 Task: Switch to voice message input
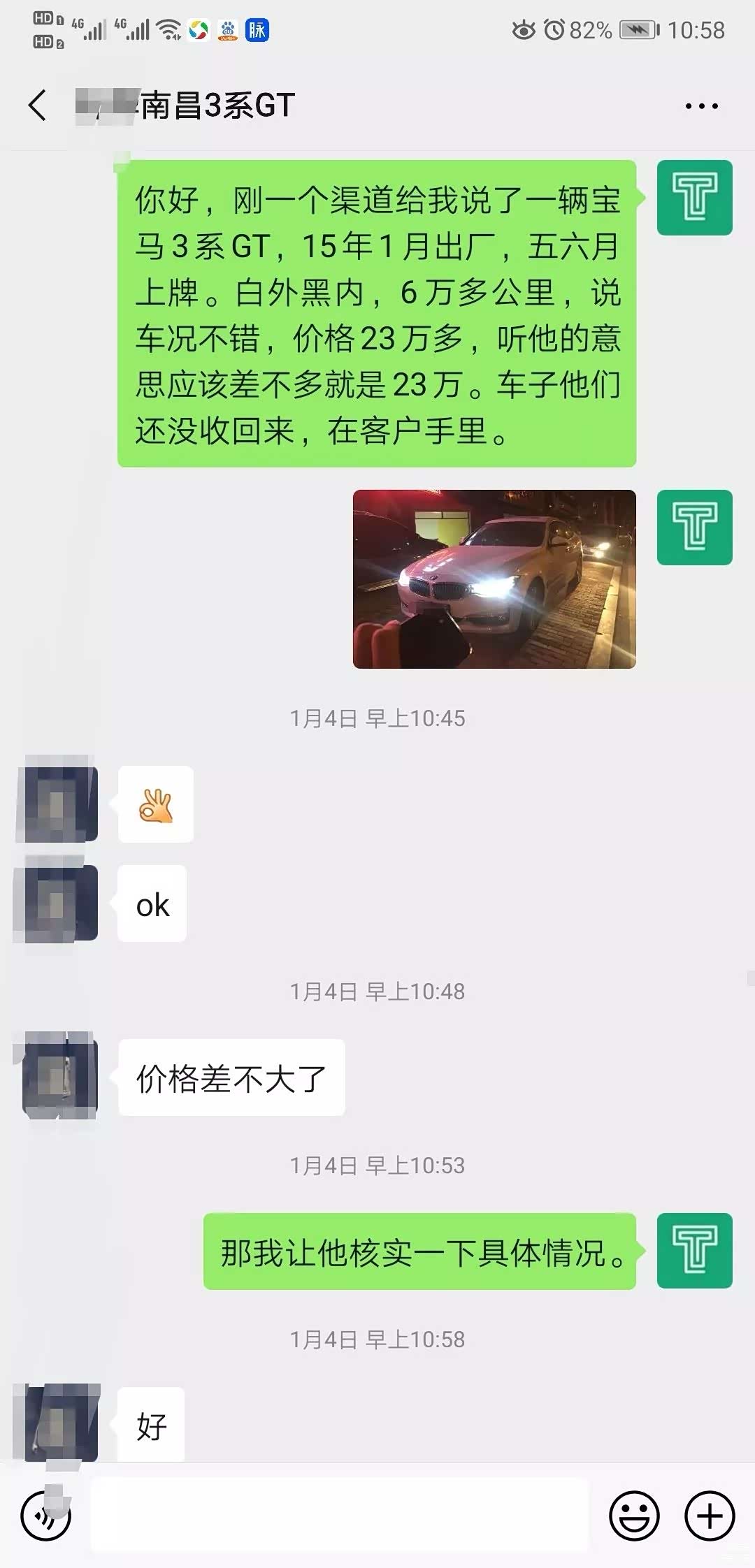click(45, 1516)
